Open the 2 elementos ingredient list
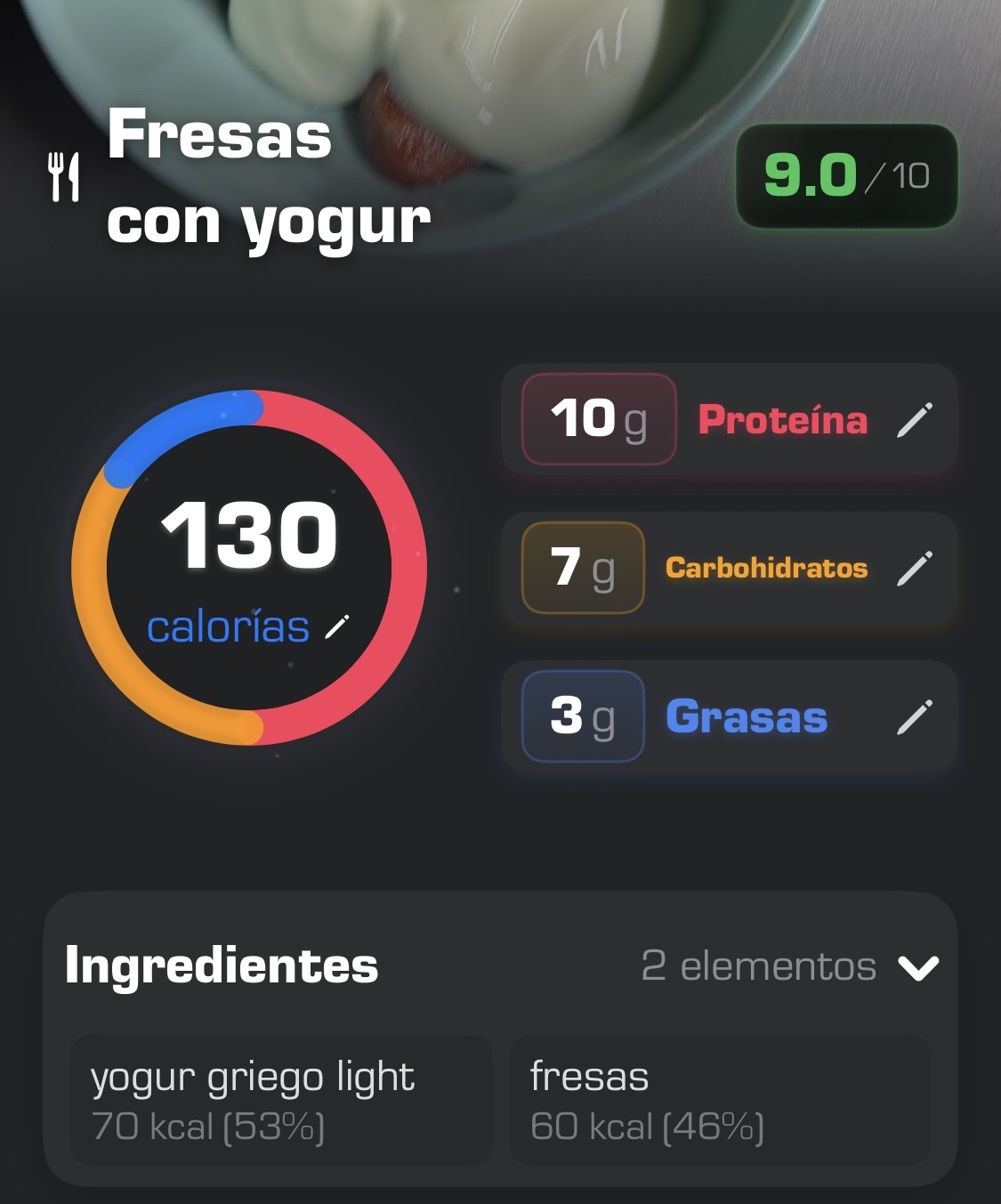The image size is (1001, 1204). (x=758, y=966)
